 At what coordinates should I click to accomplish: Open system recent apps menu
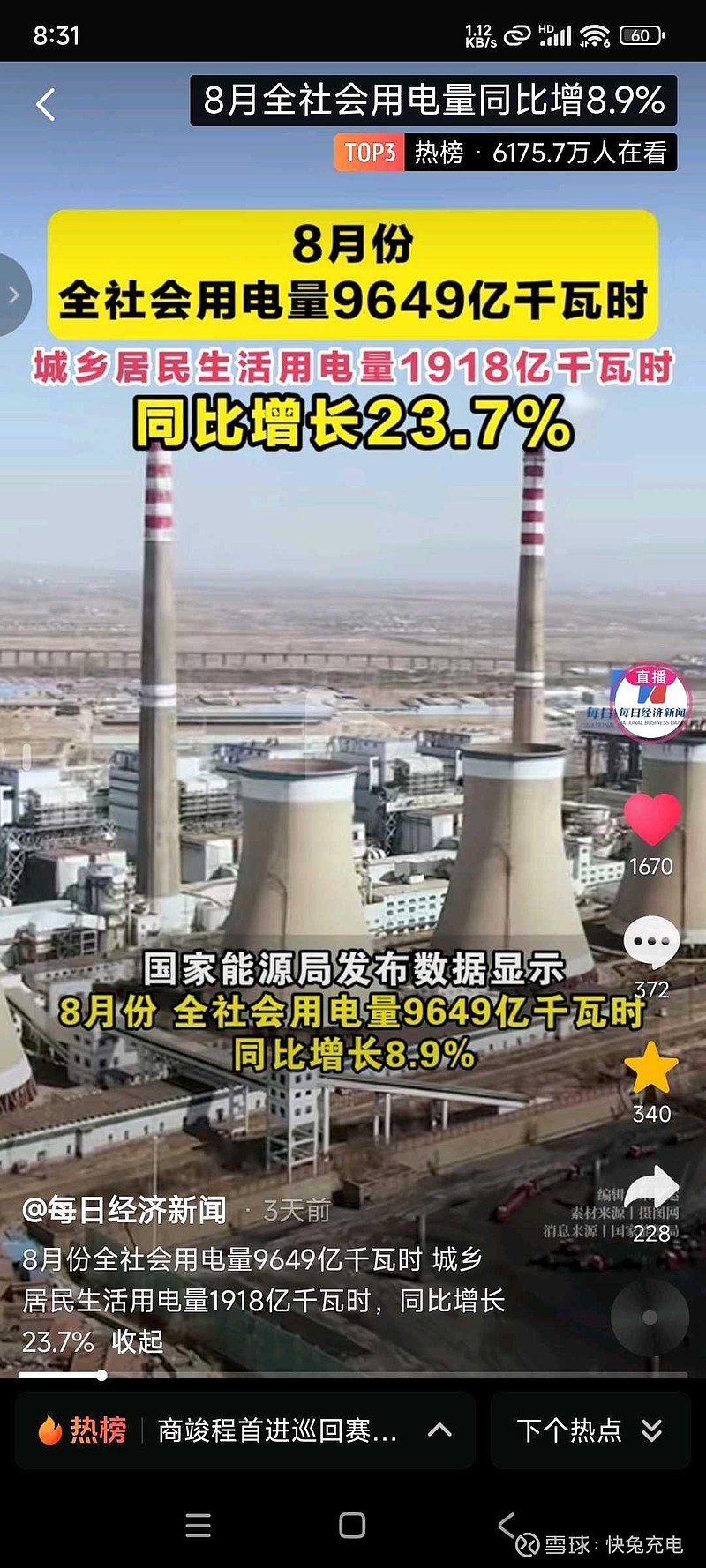point(199,1525)
